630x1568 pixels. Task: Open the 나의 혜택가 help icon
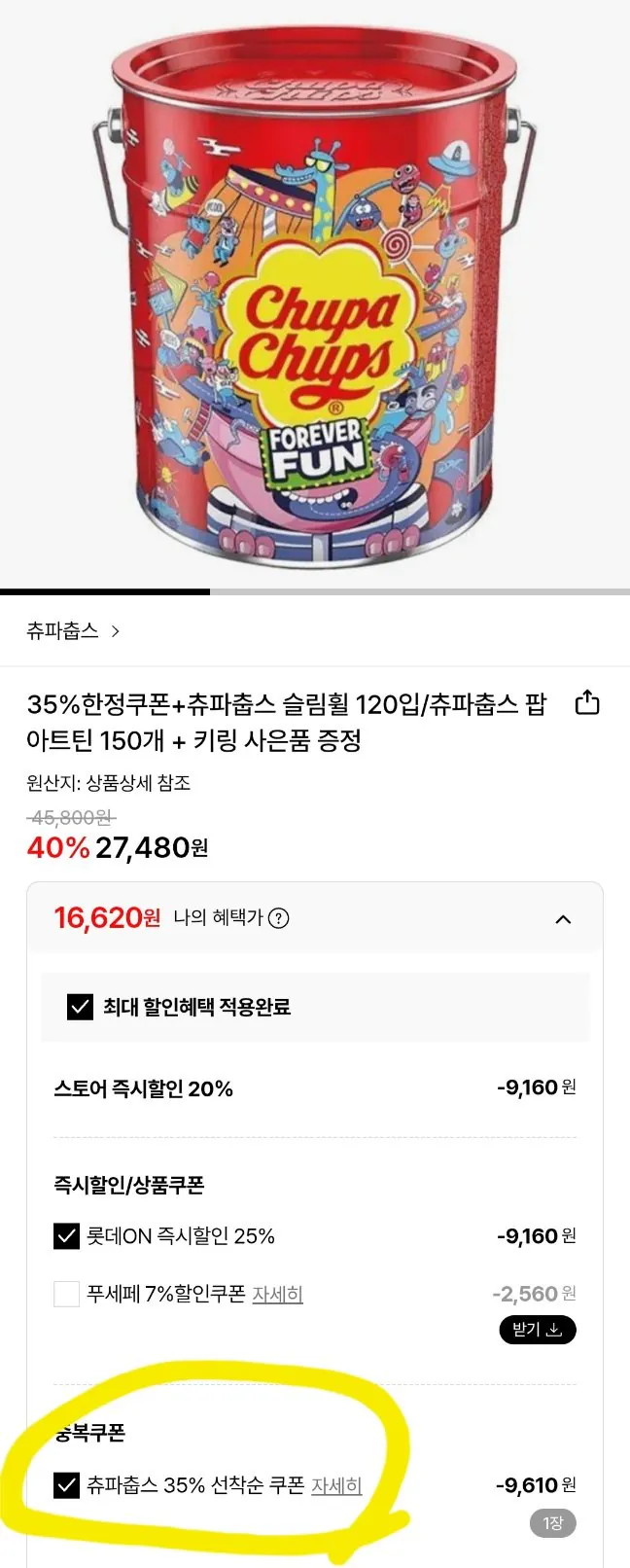(279, 918)
